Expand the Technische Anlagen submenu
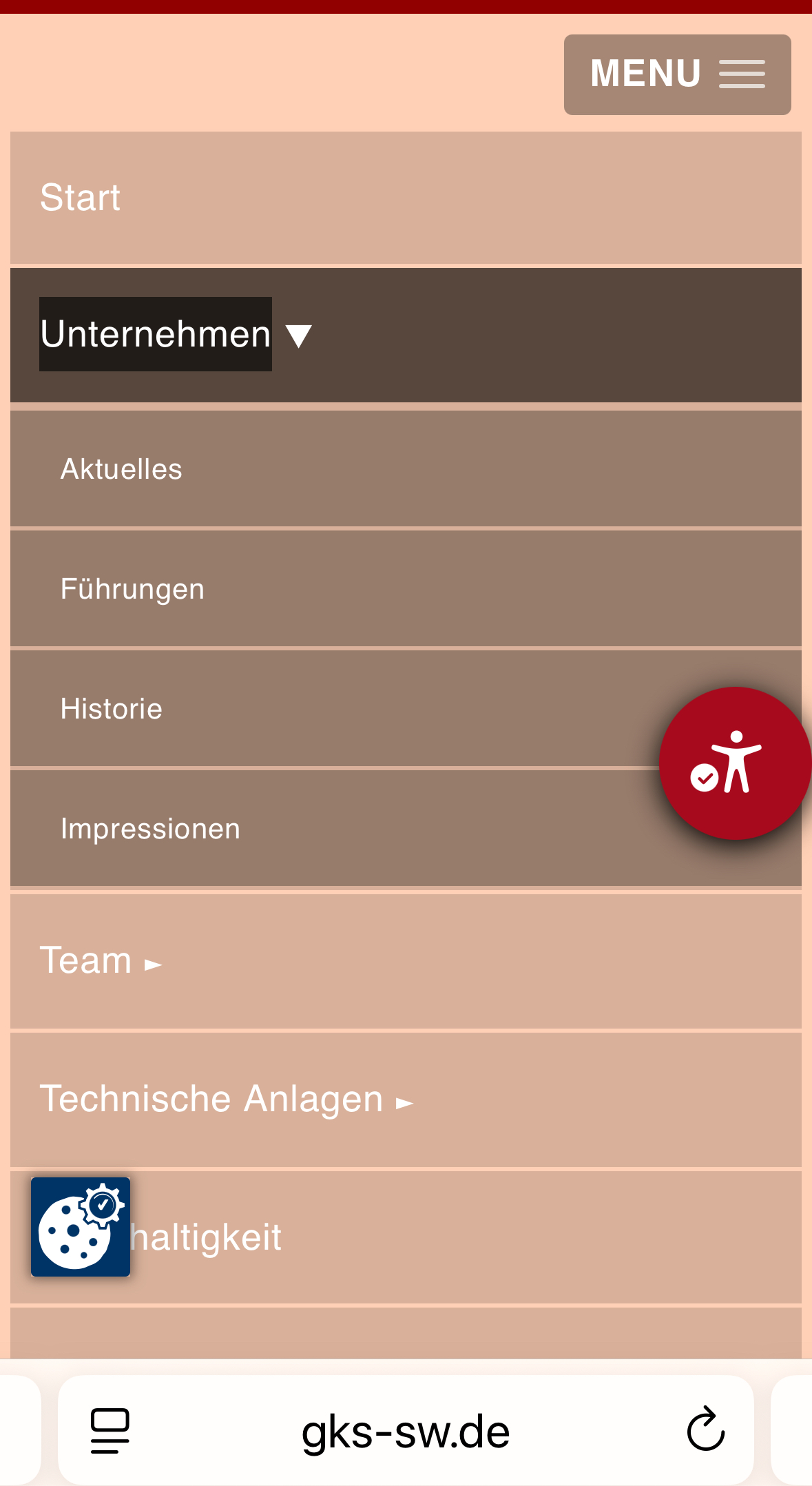 click(404, 1101)
